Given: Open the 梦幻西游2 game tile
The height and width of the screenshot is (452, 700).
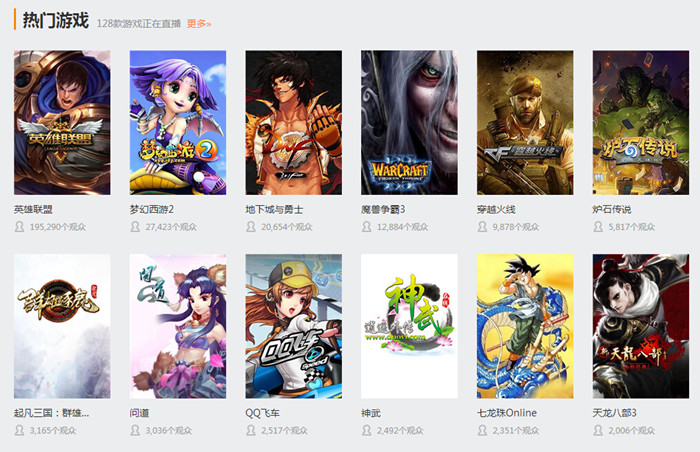Looking at the screenshot, I should 178,122.
